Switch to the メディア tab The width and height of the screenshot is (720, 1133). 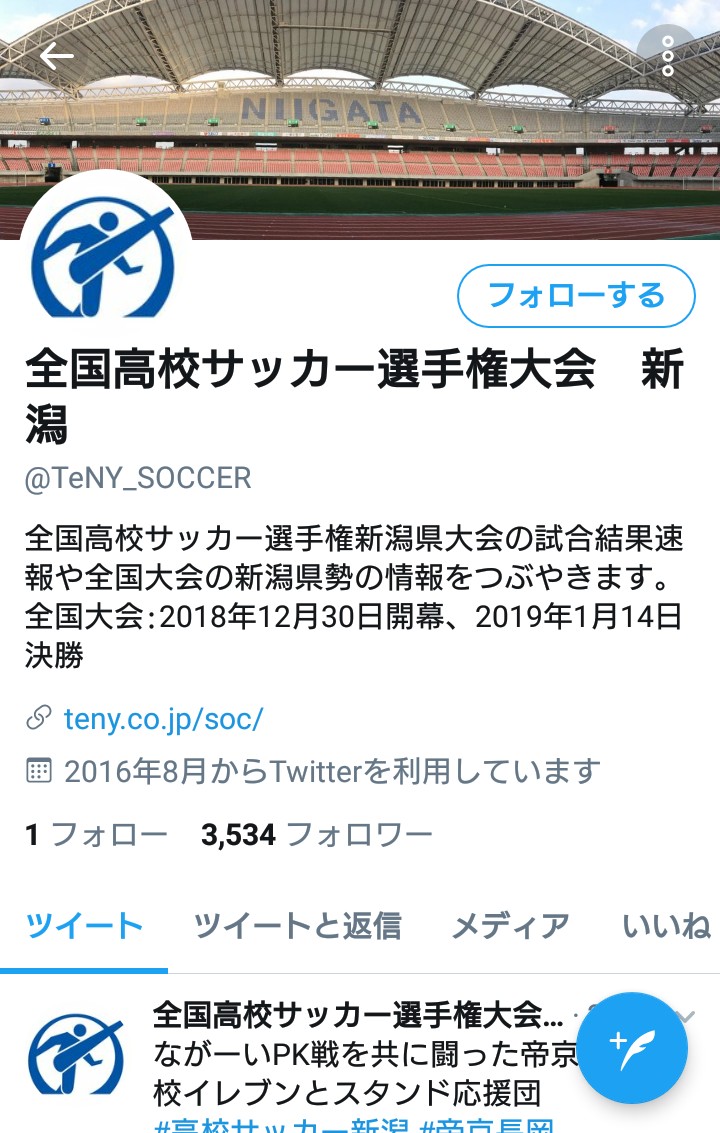click(x=510, y=926)
